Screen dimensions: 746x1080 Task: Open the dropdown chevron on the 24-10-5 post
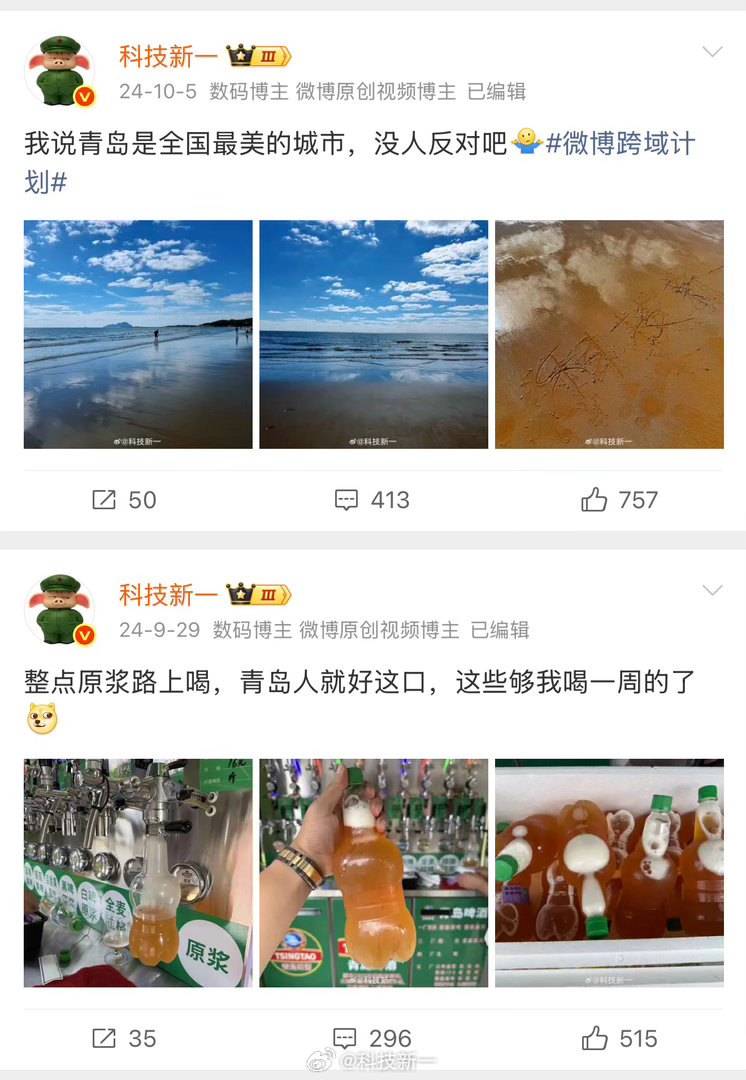point(712,52)
